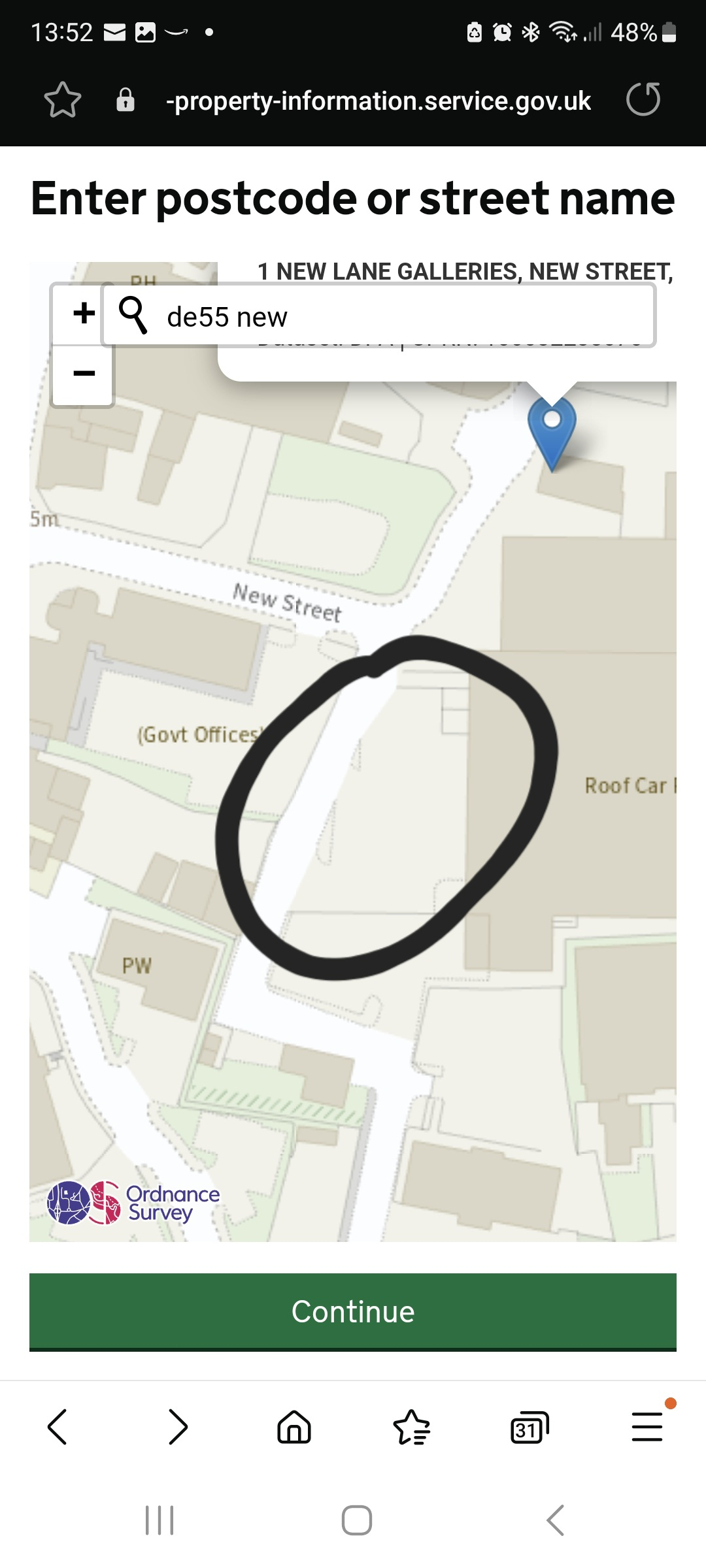Open the system recent apps view

coord(160,1520)
